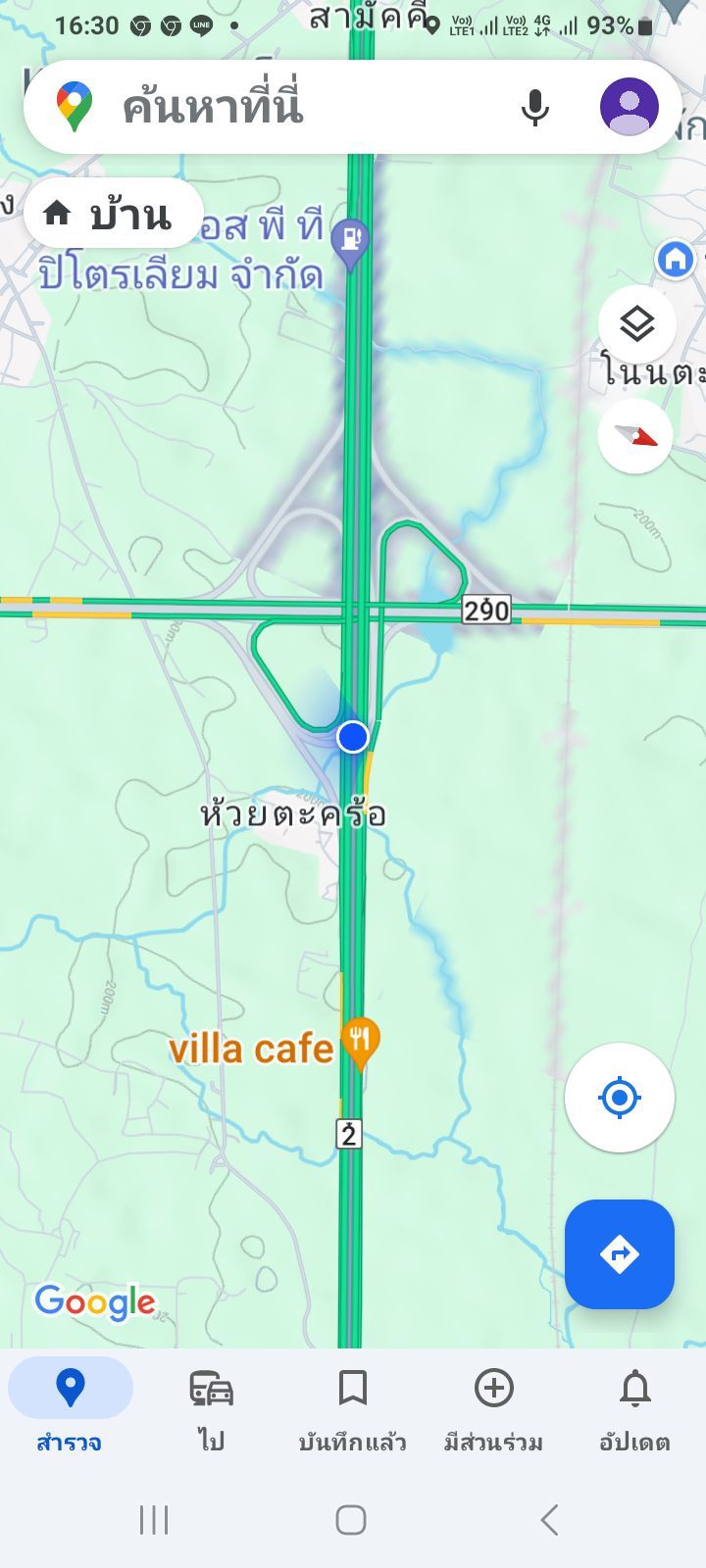
Task: Start voice search with the microphone
Action: tap(534, 107)
